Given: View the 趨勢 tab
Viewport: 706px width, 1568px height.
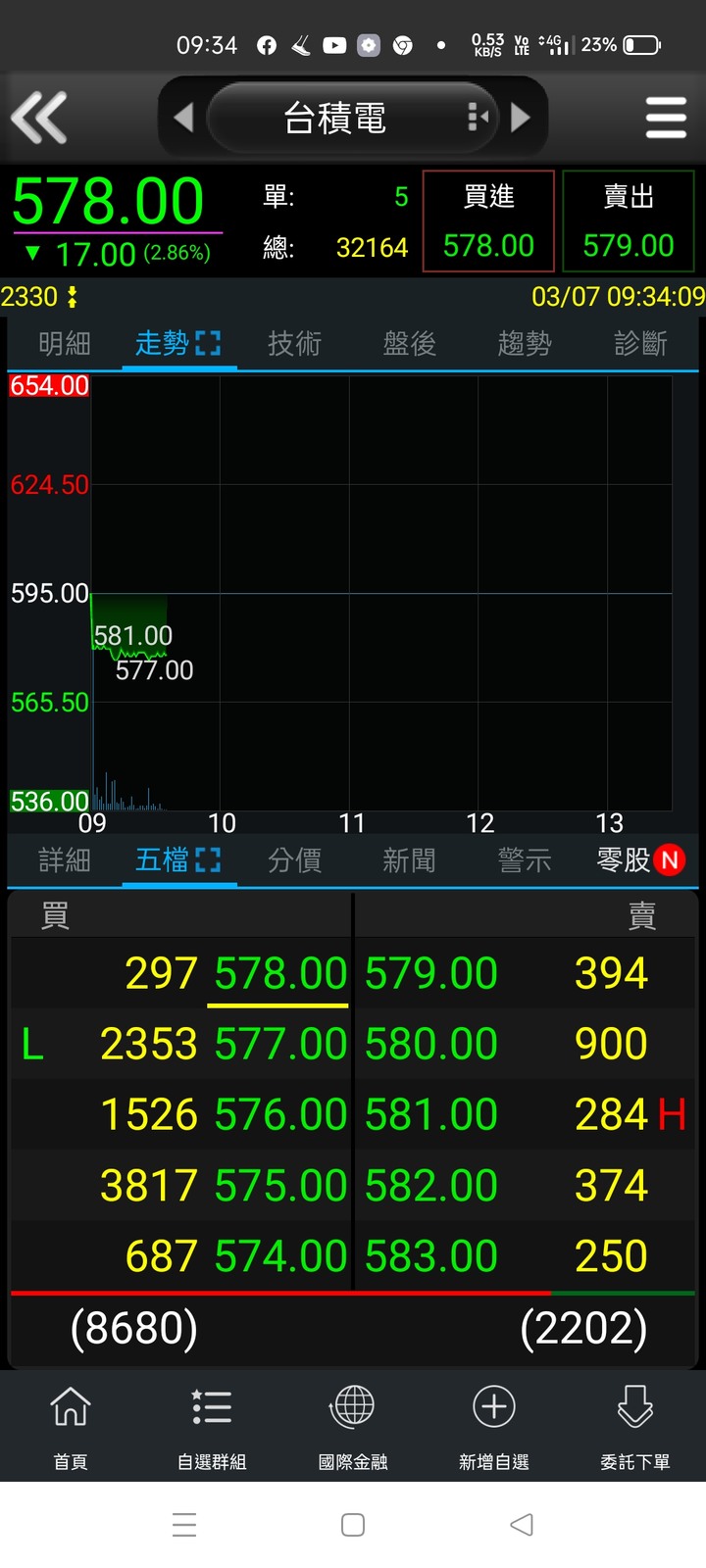Looking at the screenshot, I should click(525, 344).
